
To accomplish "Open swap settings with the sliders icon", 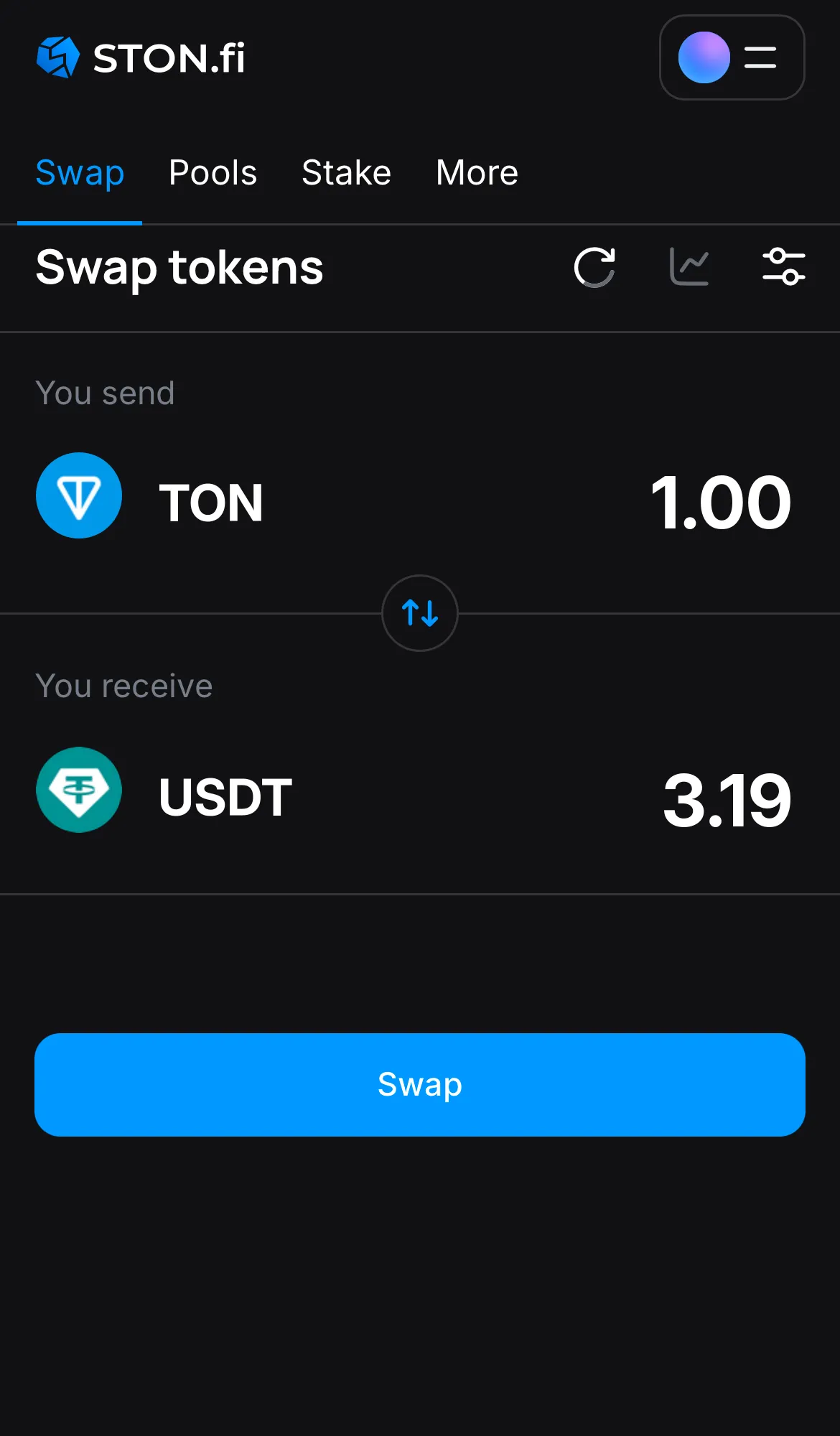I will click(x=784, y=267).
